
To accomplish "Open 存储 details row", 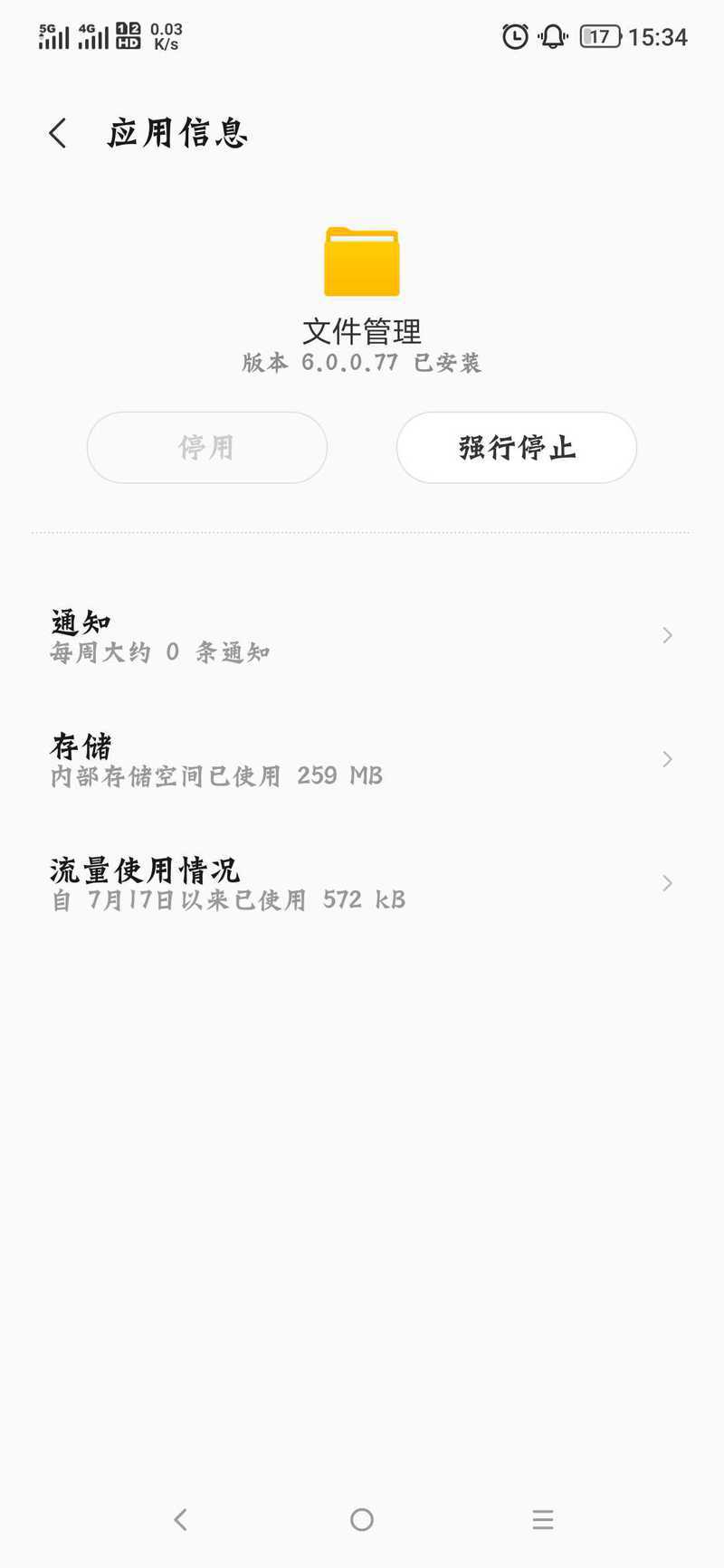I will pos(362,760).
